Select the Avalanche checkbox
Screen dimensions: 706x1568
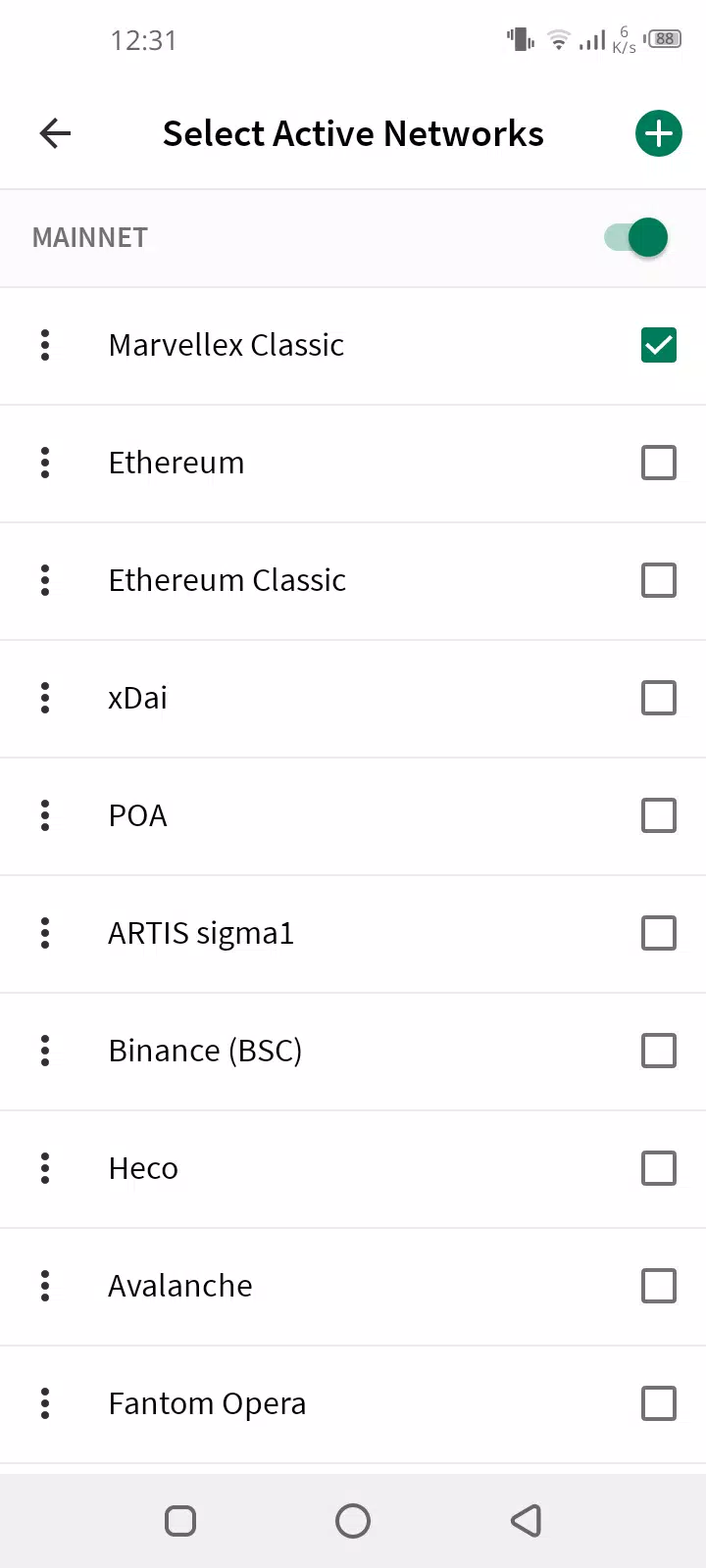(659, 1286)
